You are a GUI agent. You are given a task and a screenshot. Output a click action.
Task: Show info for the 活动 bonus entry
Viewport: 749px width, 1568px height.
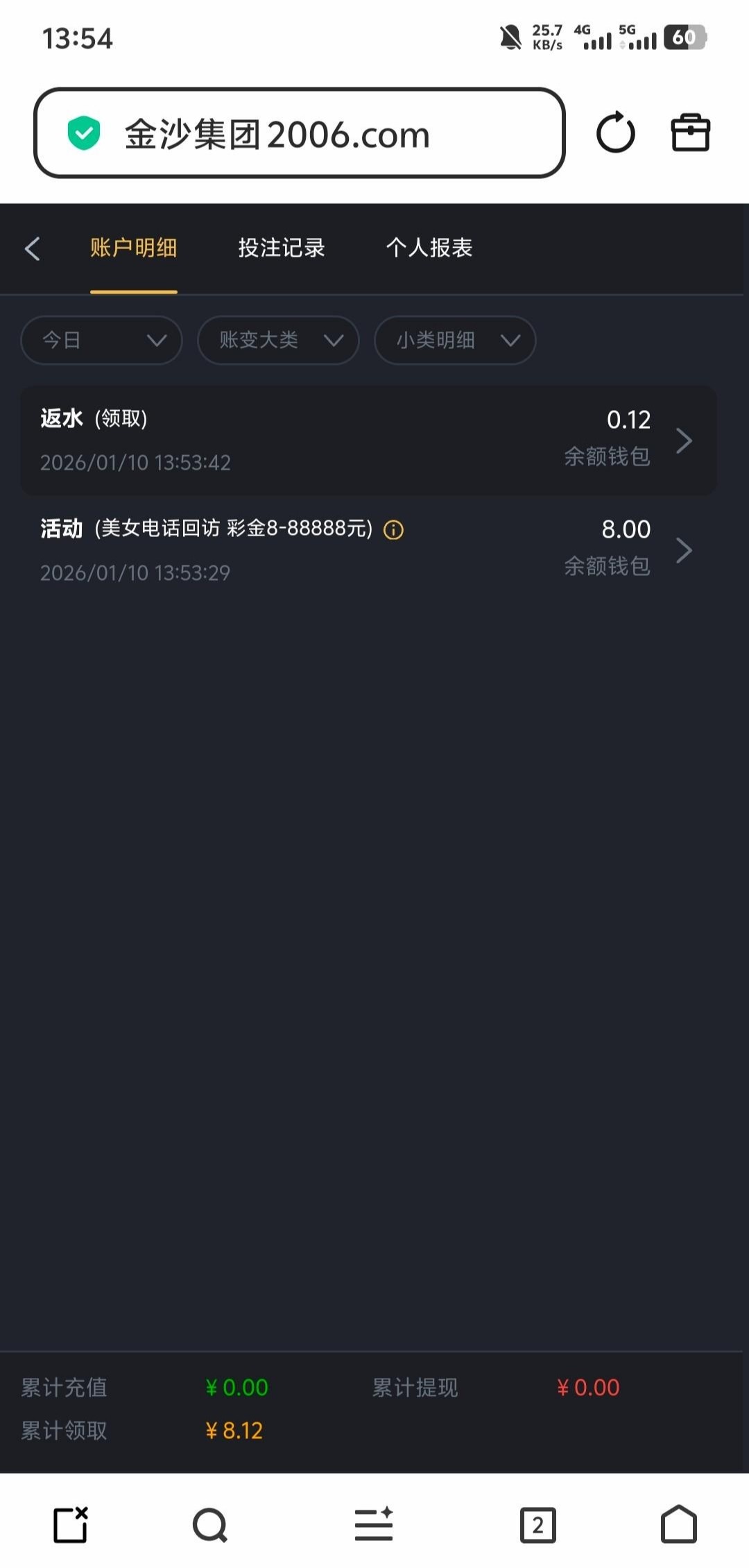[394, 530]
